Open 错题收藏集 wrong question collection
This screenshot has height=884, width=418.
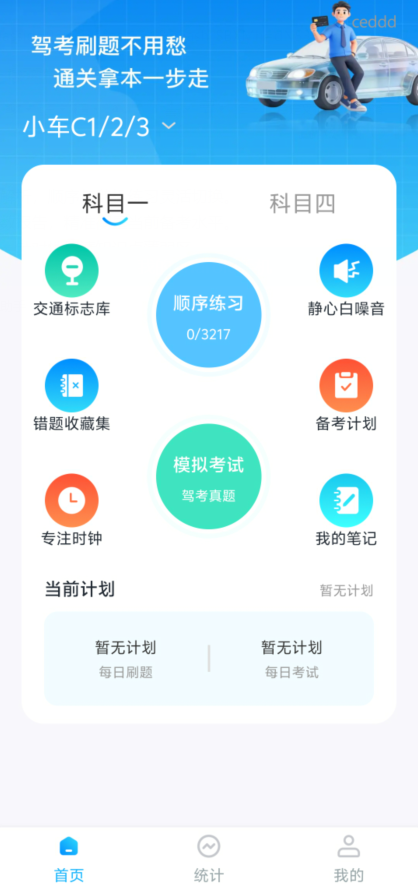click(72, 396)
